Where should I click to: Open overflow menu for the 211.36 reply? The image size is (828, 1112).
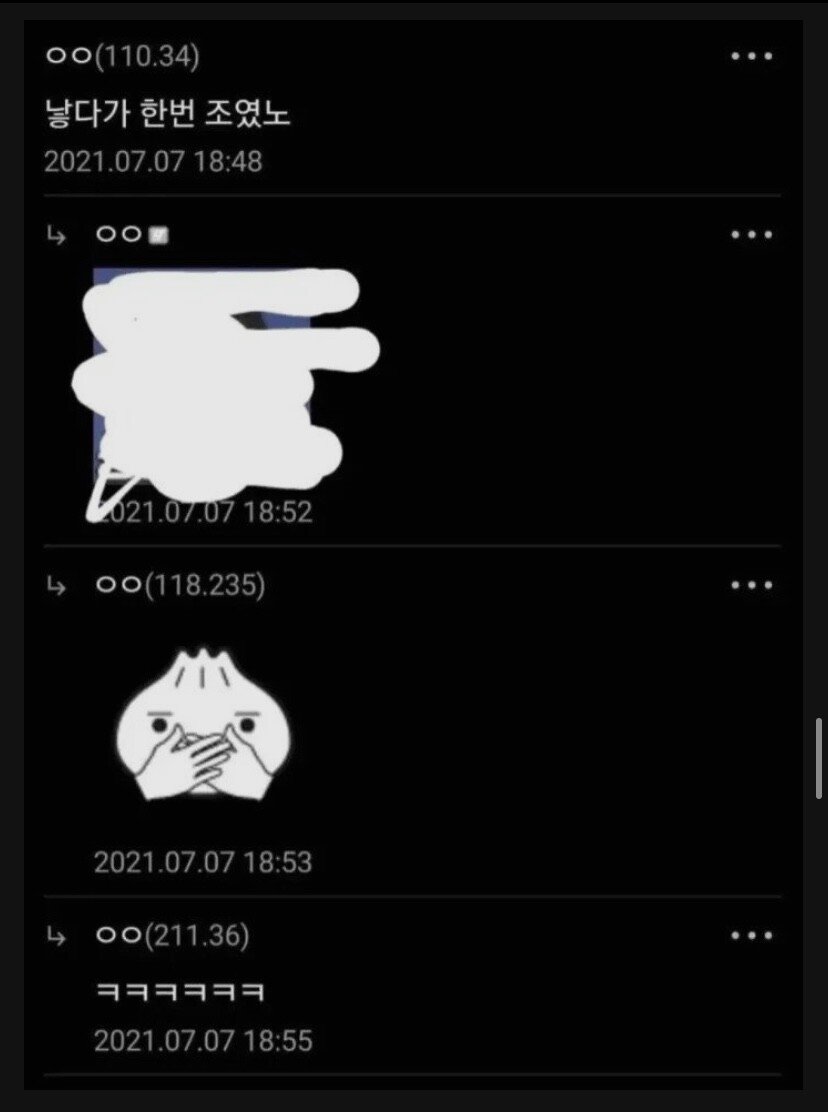(751, 936)
